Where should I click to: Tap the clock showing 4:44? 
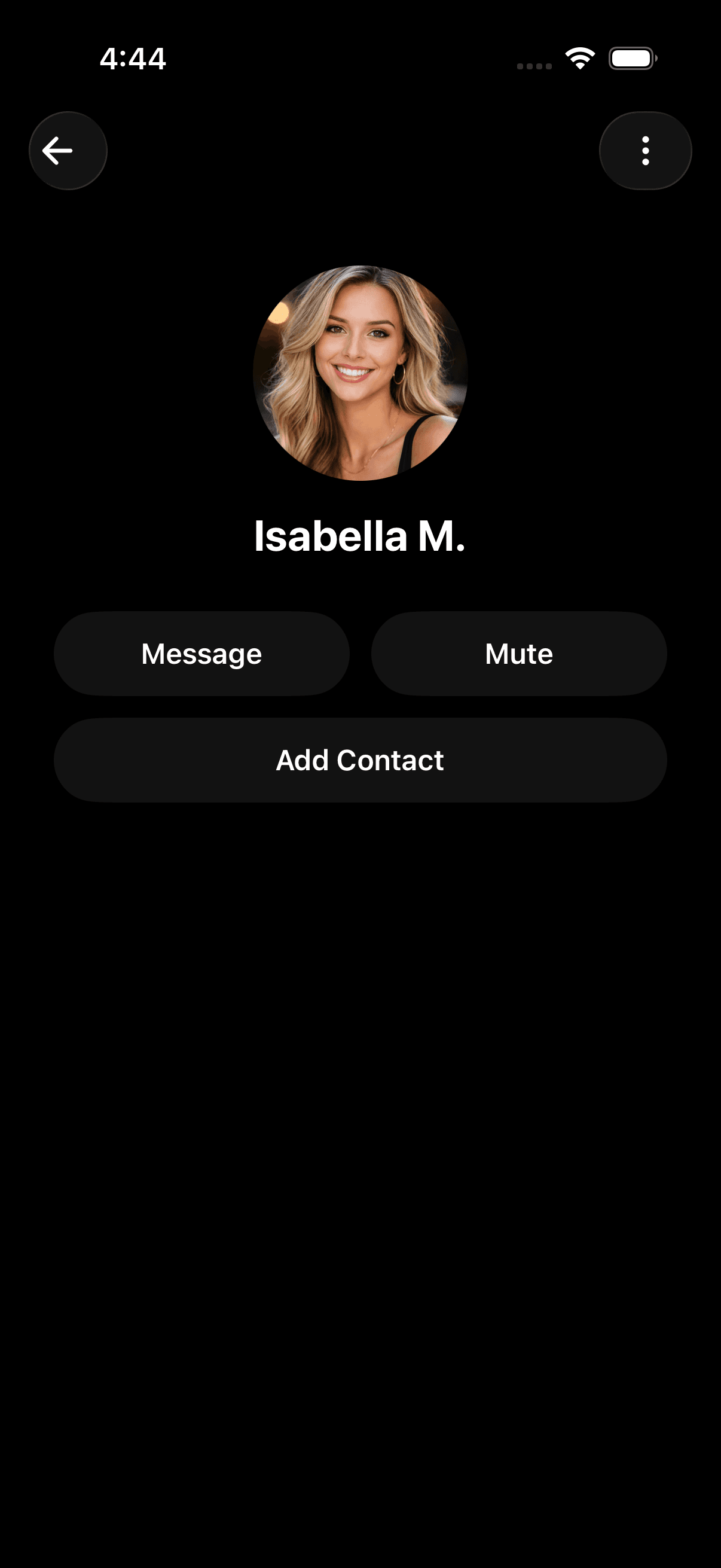(x=133, y=59)
